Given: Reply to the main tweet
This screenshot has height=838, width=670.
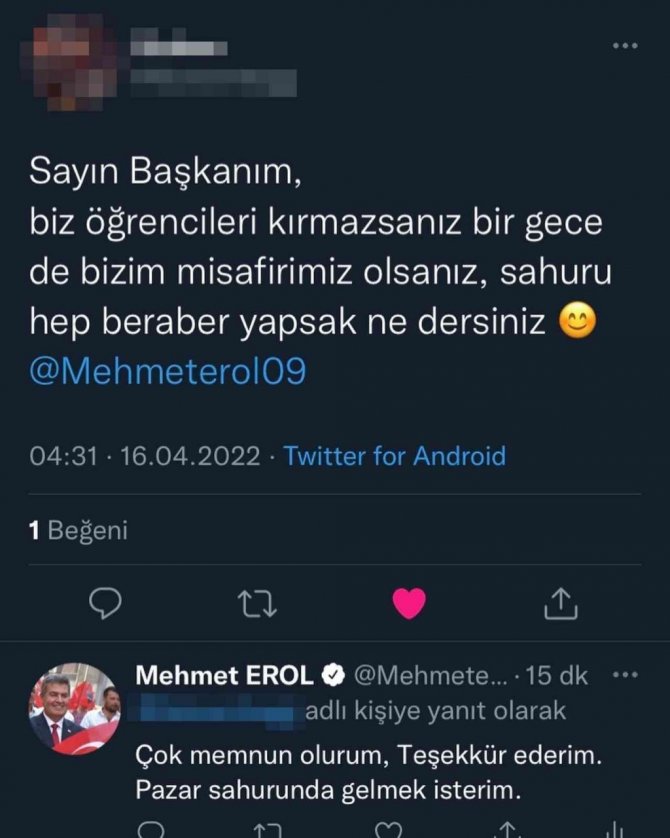Looking at the screenshot, I should tap(106, 602).
